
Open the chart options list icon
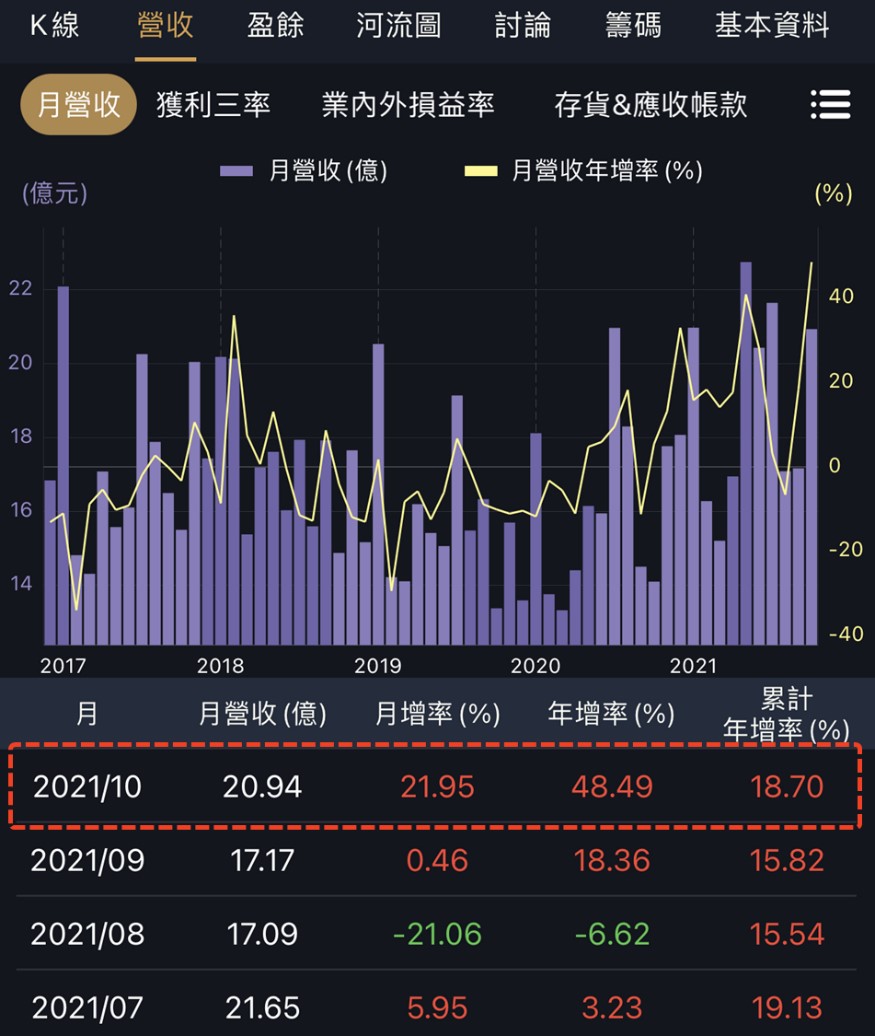(x=830, y=104)
